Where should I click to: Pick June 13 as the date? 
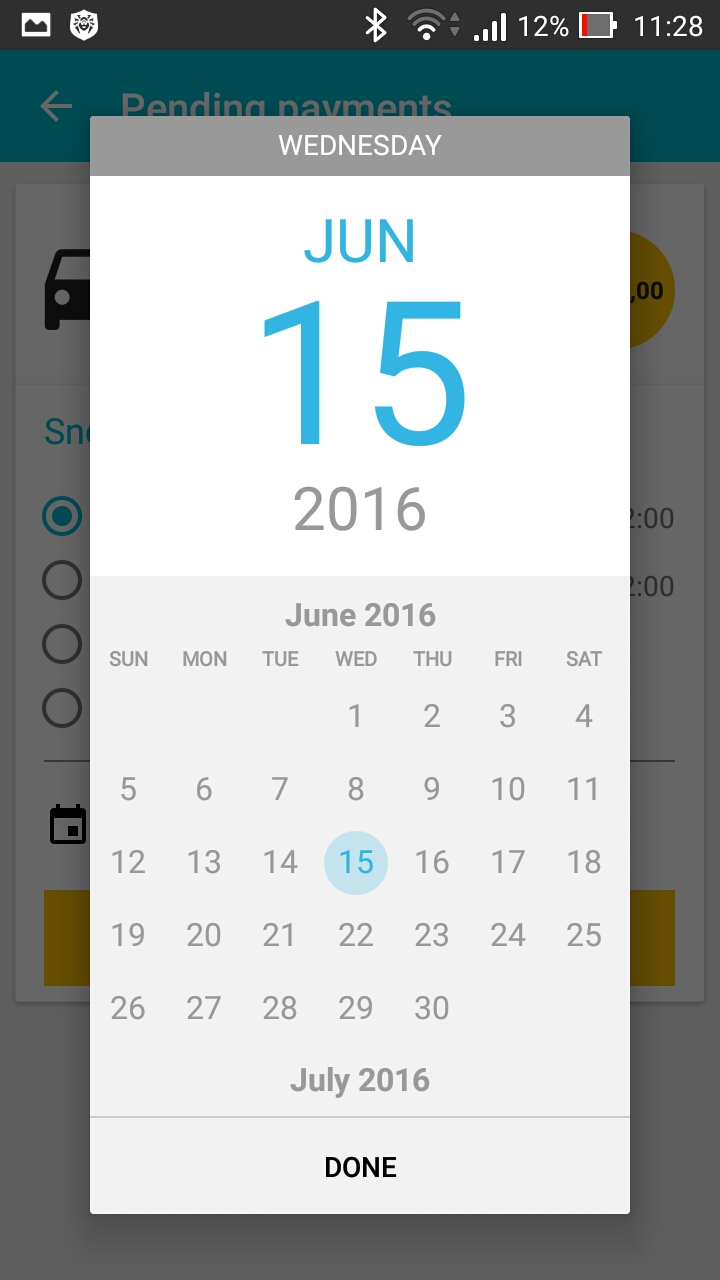click(x=204, y=862)
